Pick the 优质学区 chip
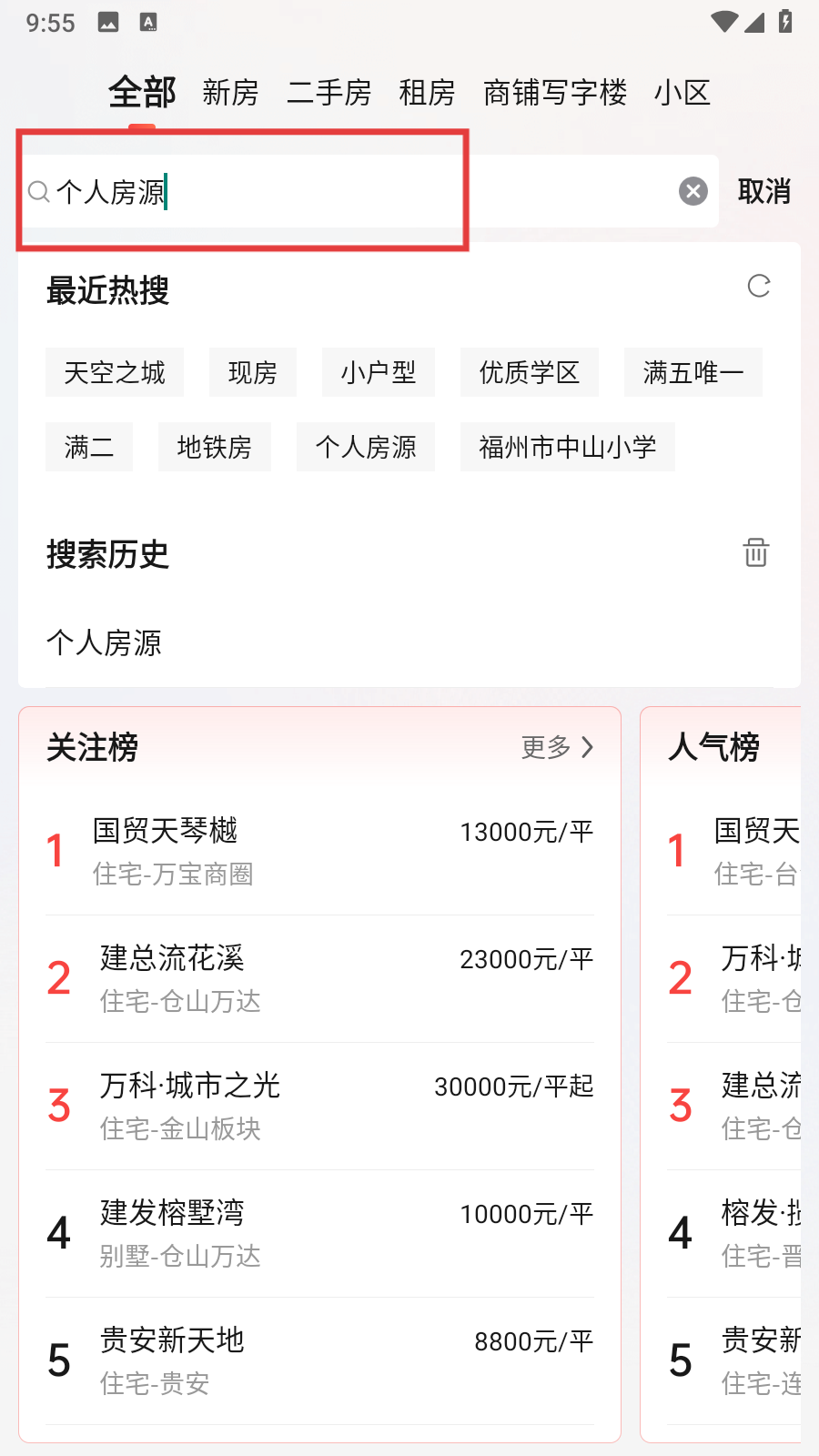Screen dimensions: 819x1456 pyautogui.click(x=530, y=372)
